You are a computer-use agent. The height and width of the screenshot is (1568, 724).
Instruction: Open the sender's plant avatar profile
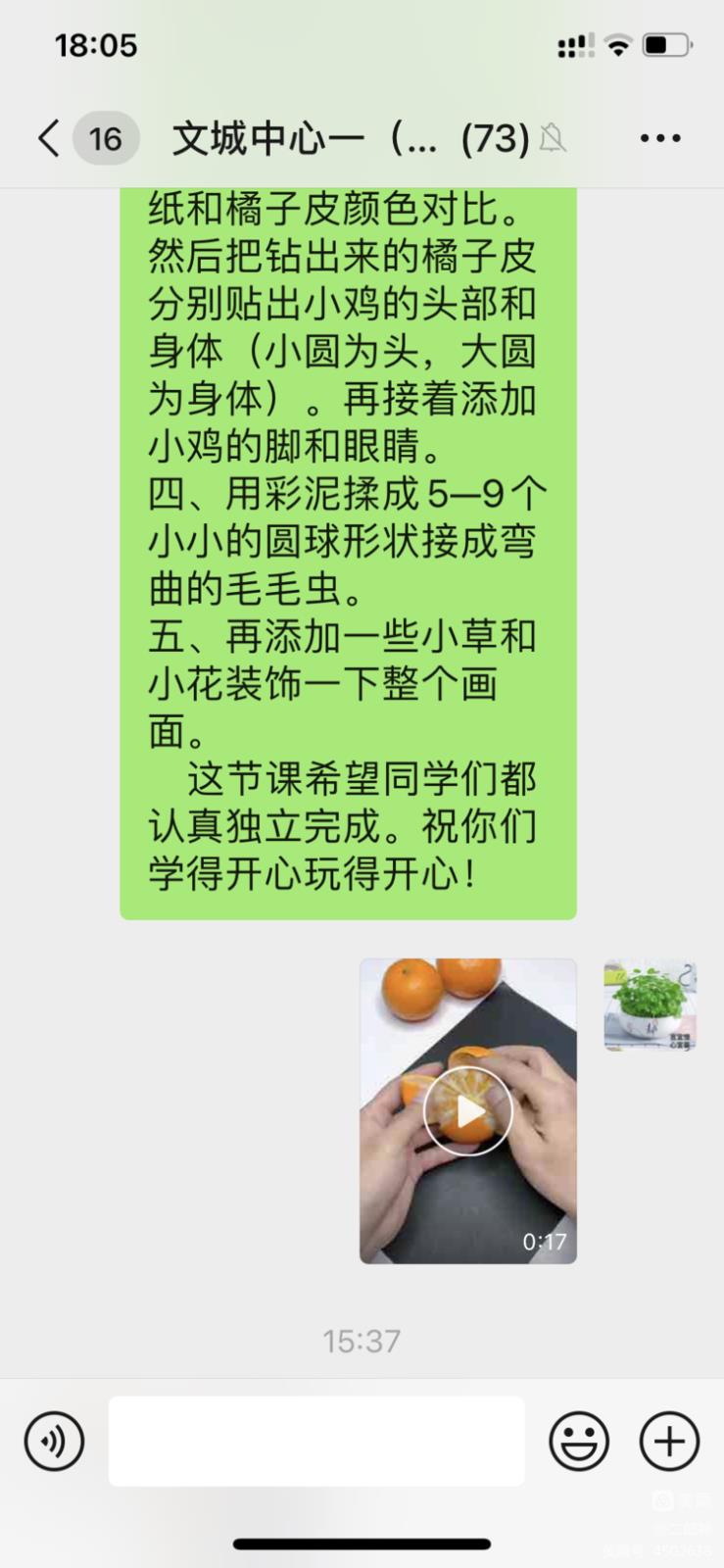(651, 1005)
